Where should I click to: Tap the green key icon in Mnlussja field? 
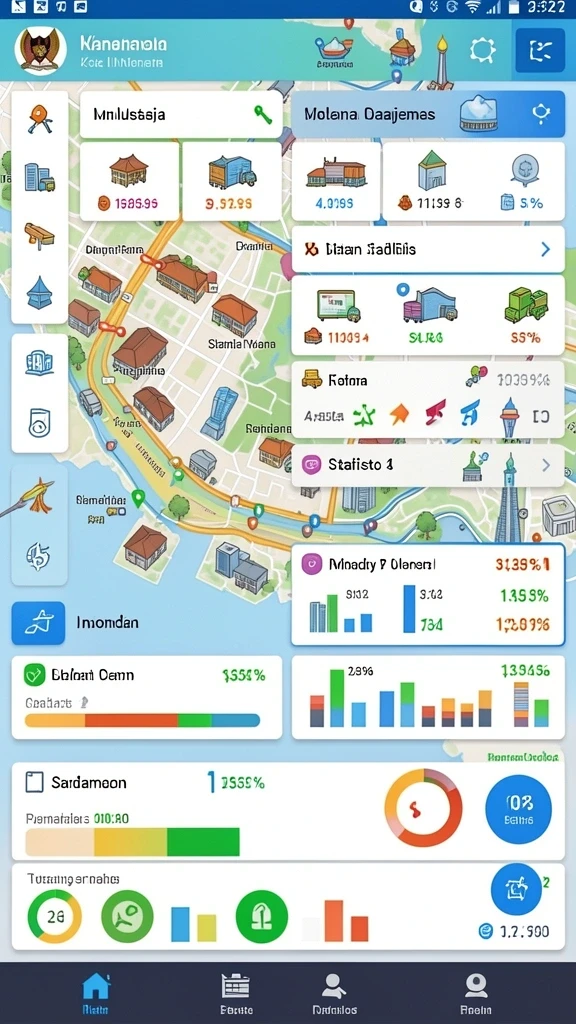263,114
